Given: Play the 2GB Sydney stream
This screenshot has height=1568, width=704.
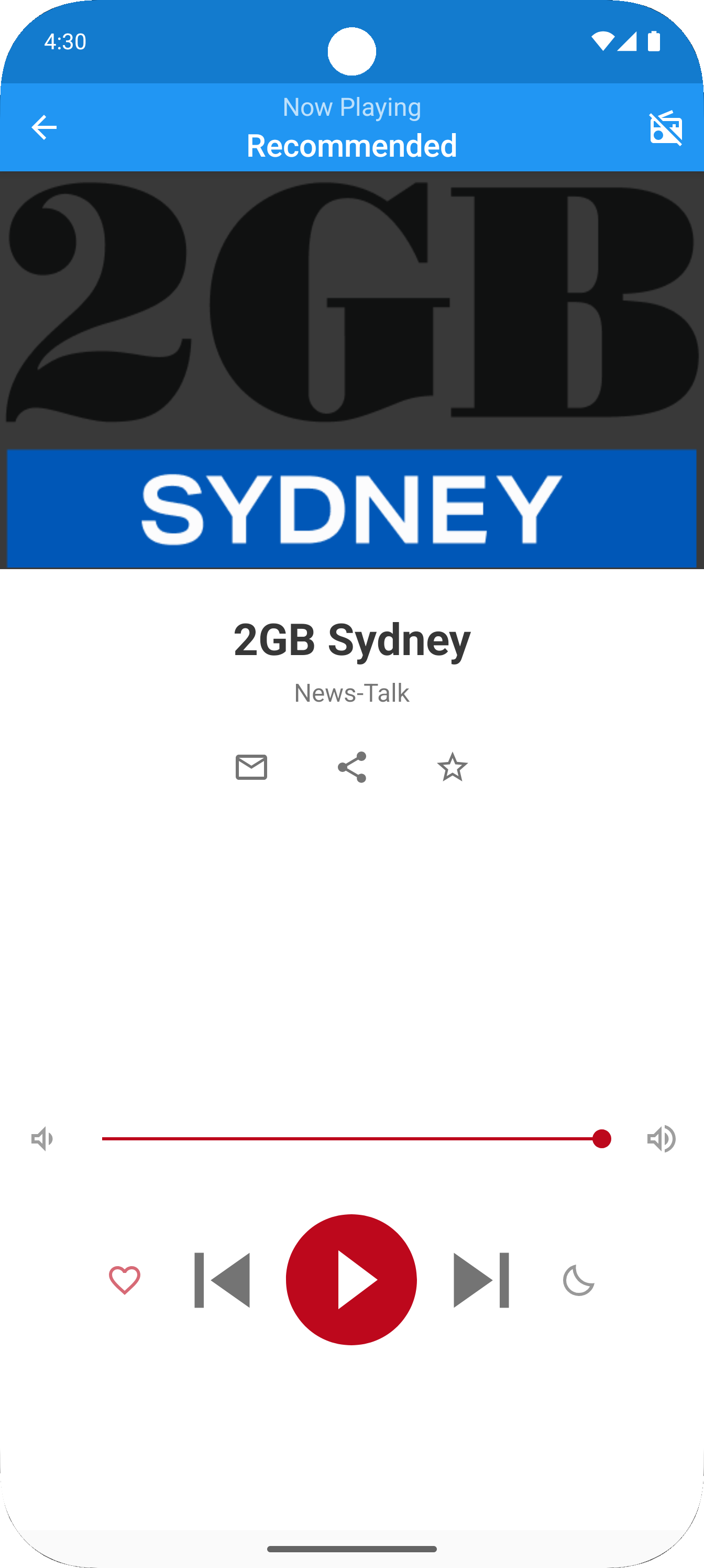Looking at the screenshot, I should 351,1280.
